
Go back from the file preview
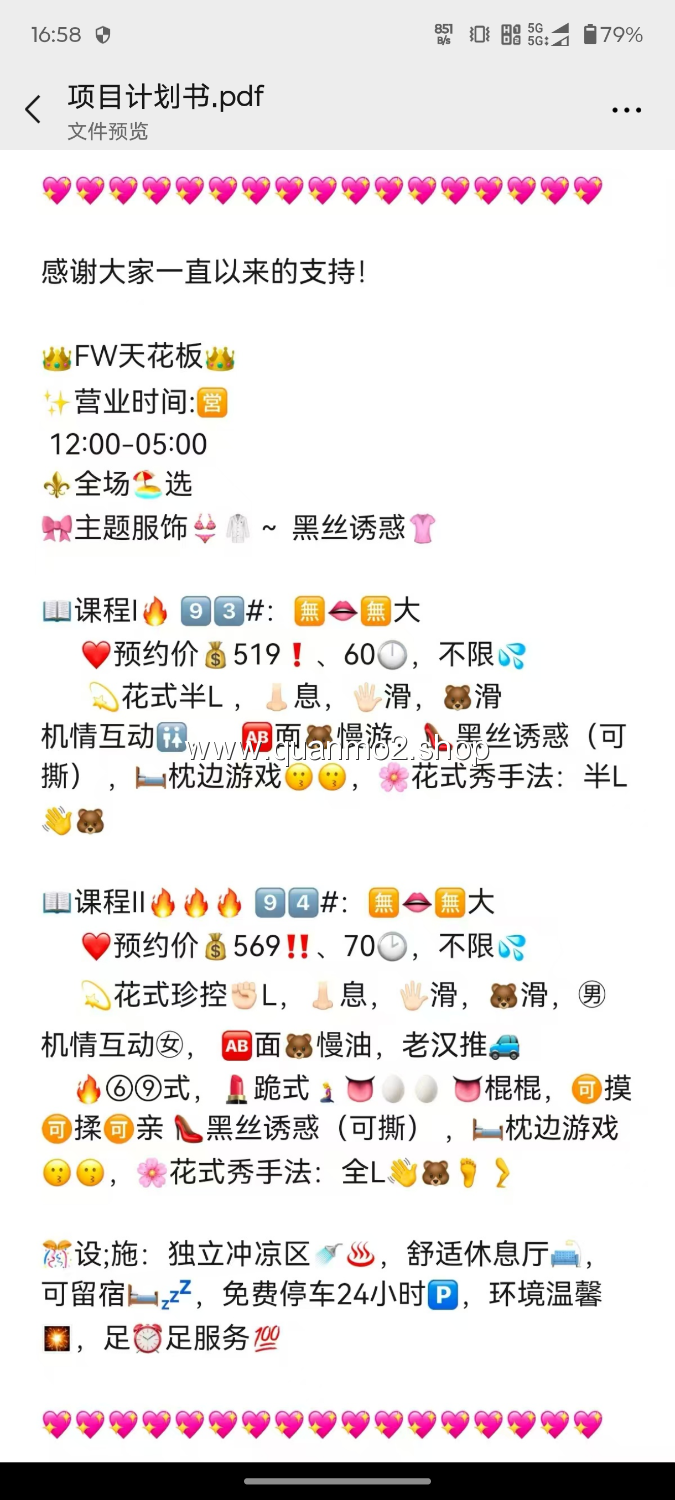tap(33, 110)
